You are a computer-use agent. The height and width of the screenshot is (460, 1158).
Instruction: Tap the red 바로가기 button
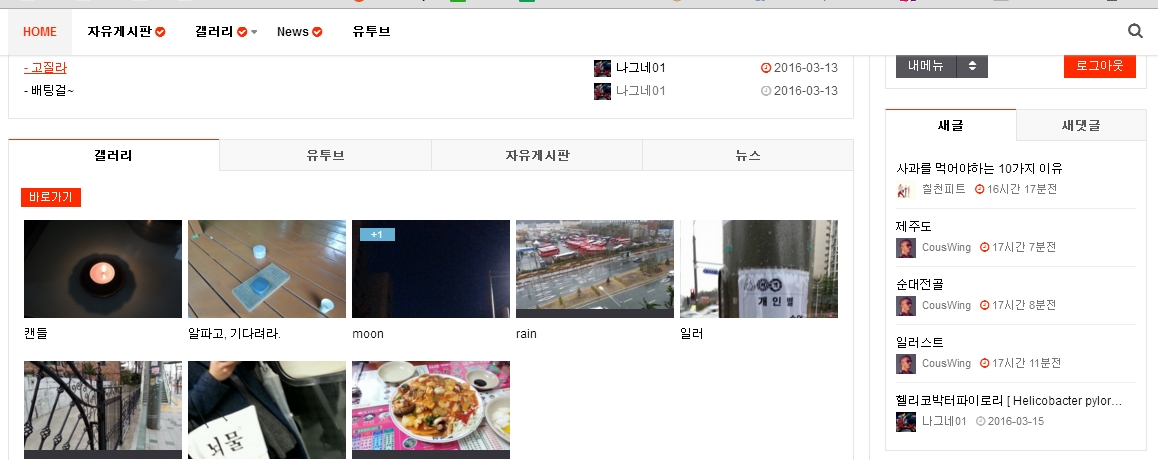pos(51,197)
